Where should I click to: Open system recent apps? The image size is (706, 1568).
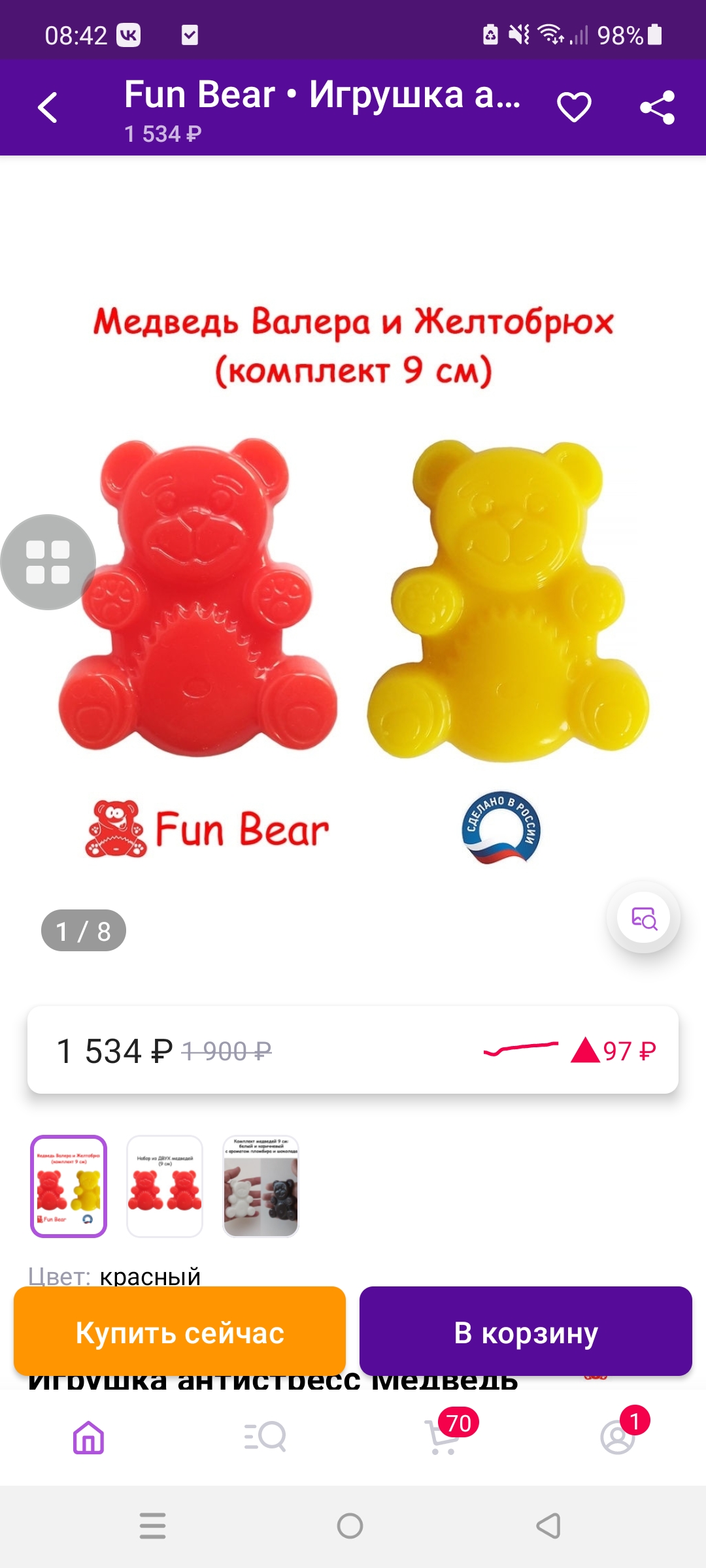[152, 1526]
